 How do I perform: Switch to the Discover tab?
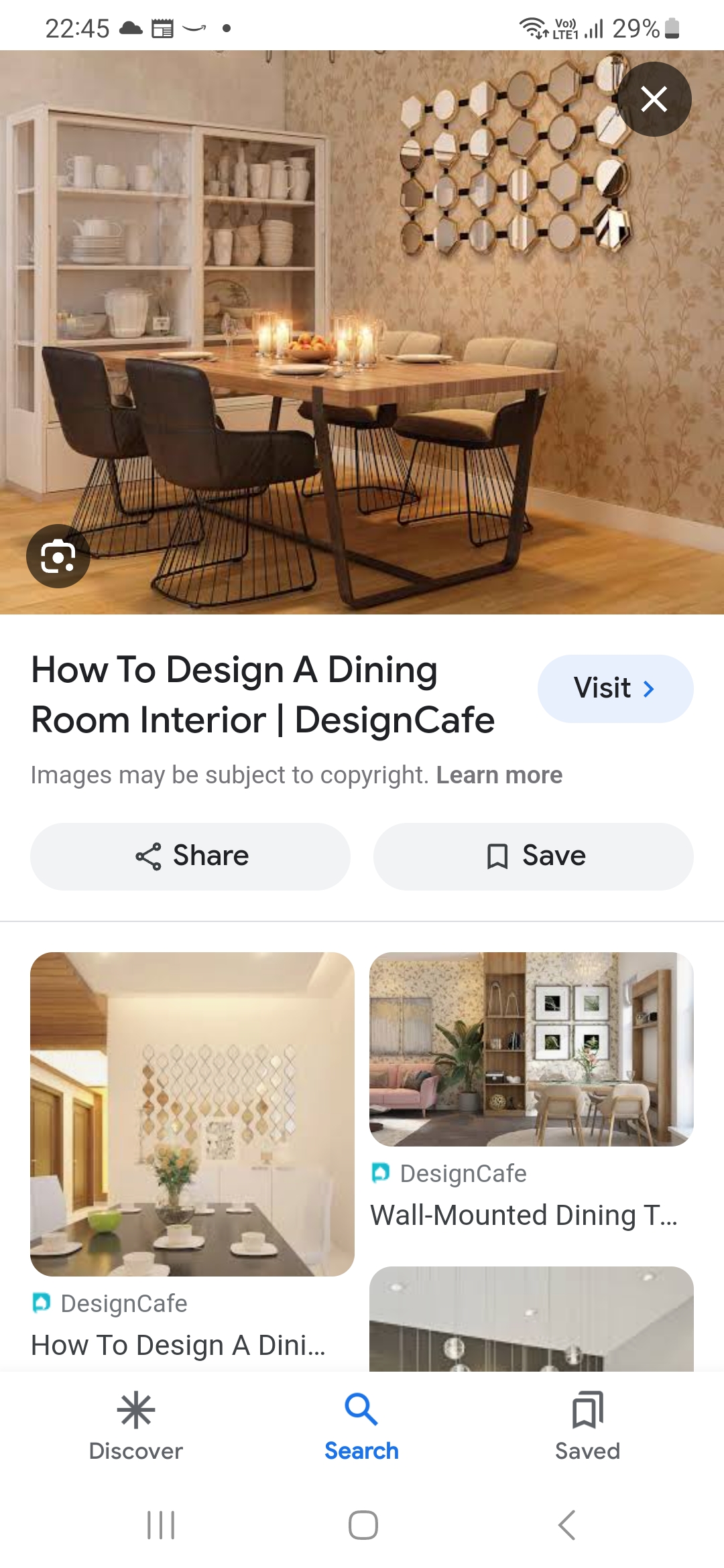(x=136, y=1426)
